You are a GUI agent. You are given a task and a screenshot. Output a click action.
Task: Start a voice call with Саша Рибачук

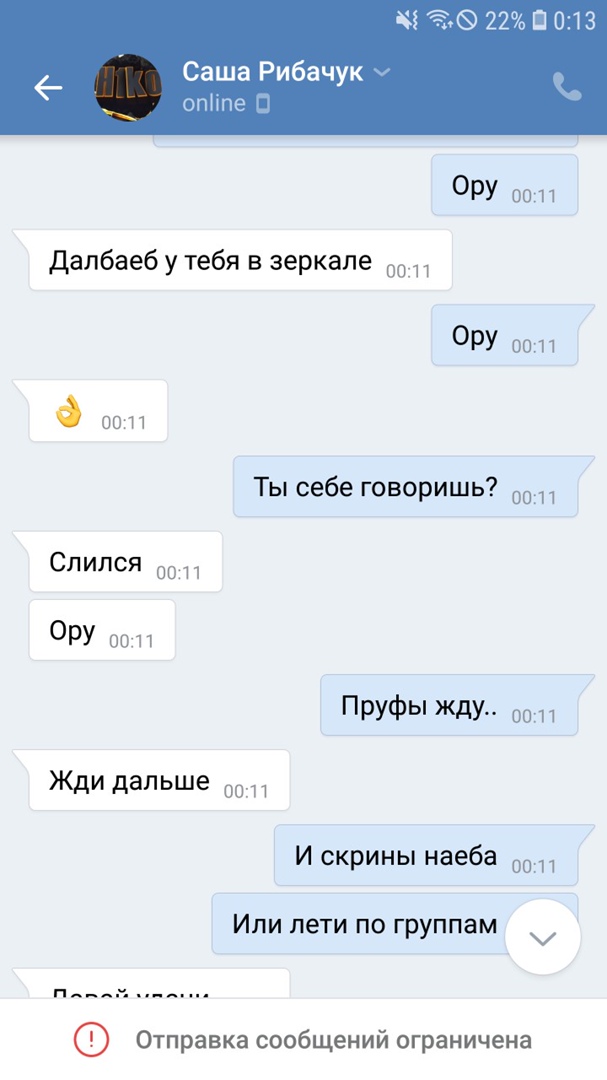tap(567, 88)
